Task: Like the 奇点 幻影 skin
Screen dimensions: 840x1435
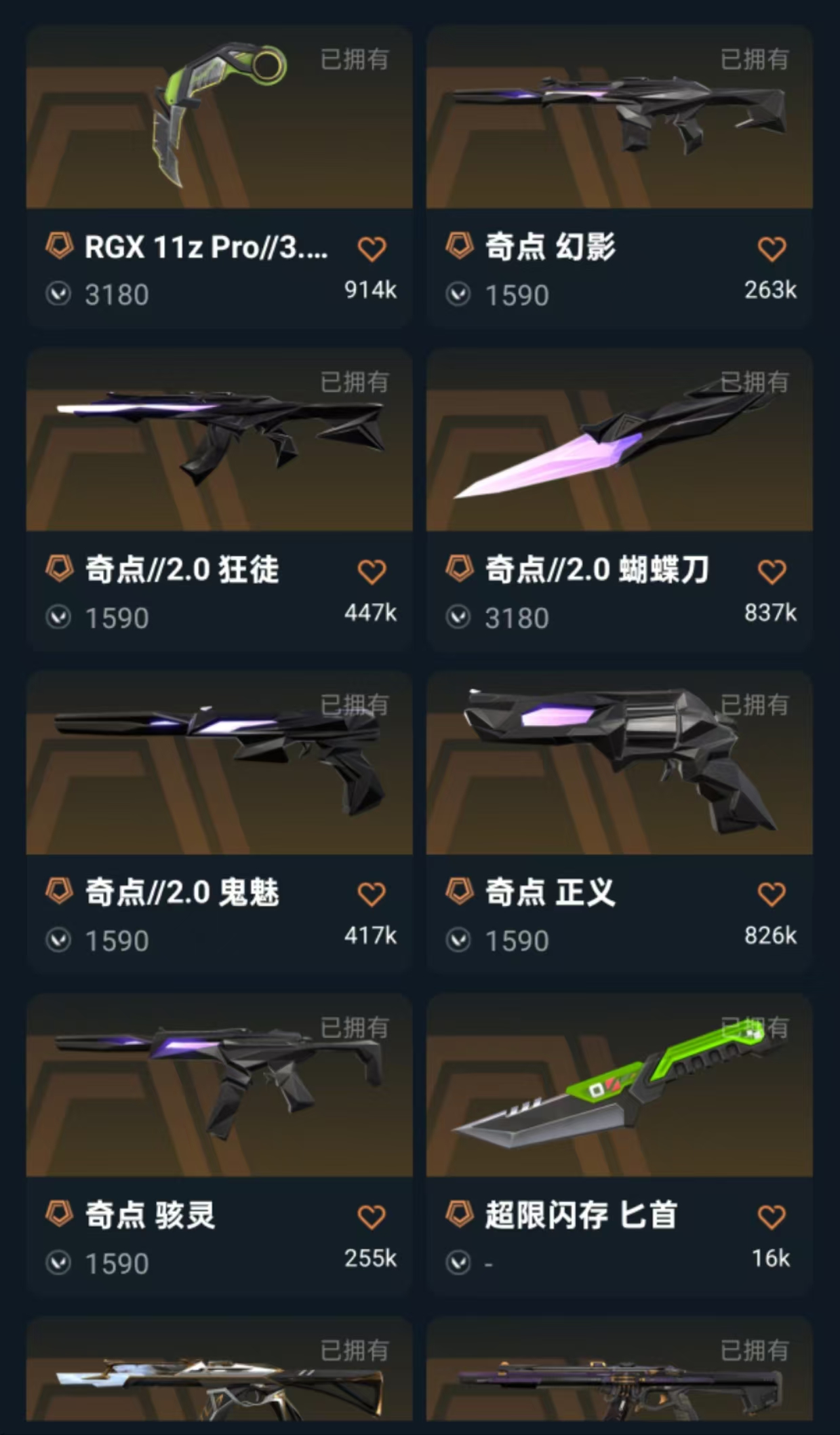Action: click(772, 249)
